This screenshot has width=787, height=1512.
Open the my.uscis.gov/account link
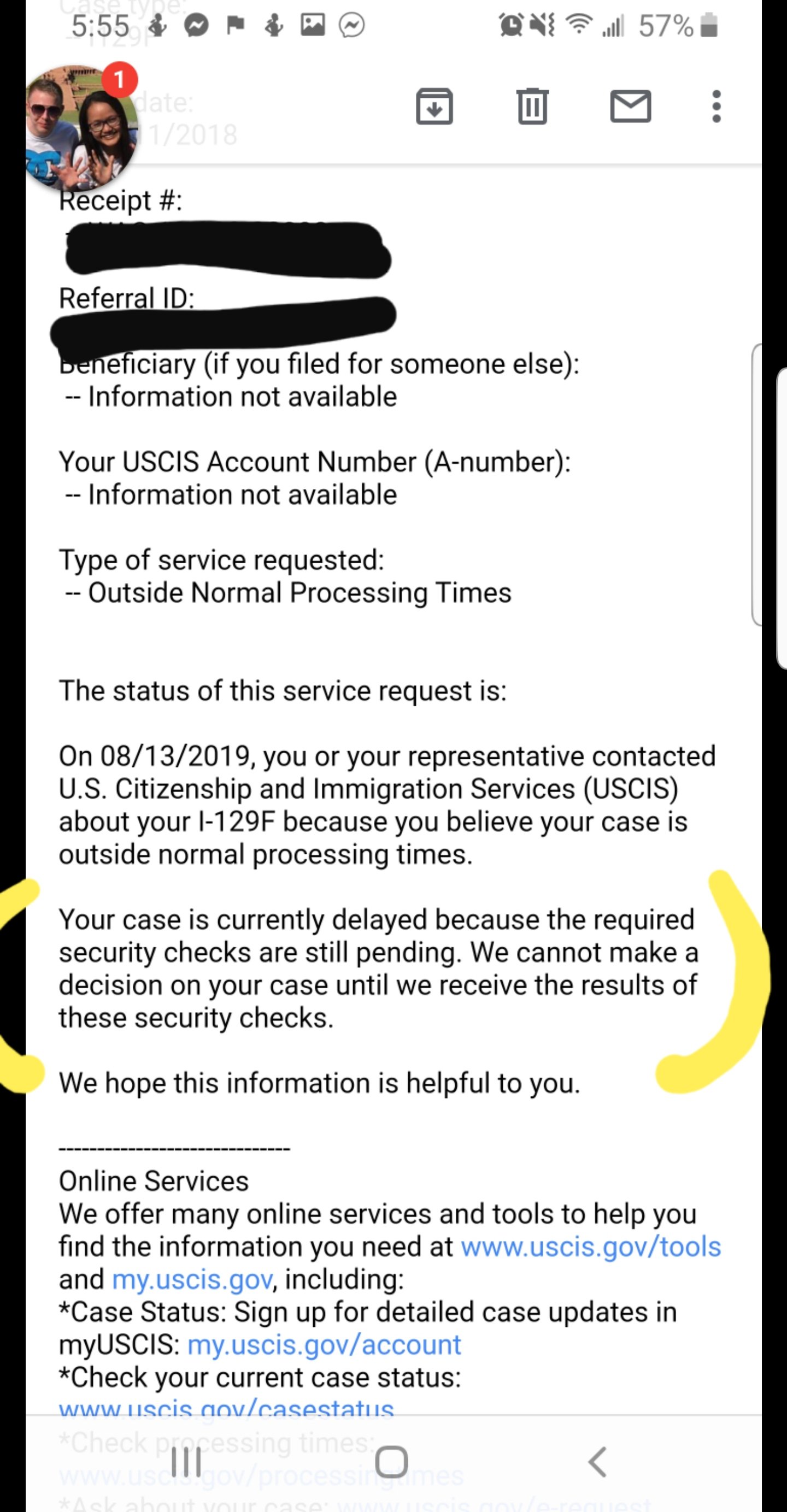pyautogui.click(x=324, y=1345)
